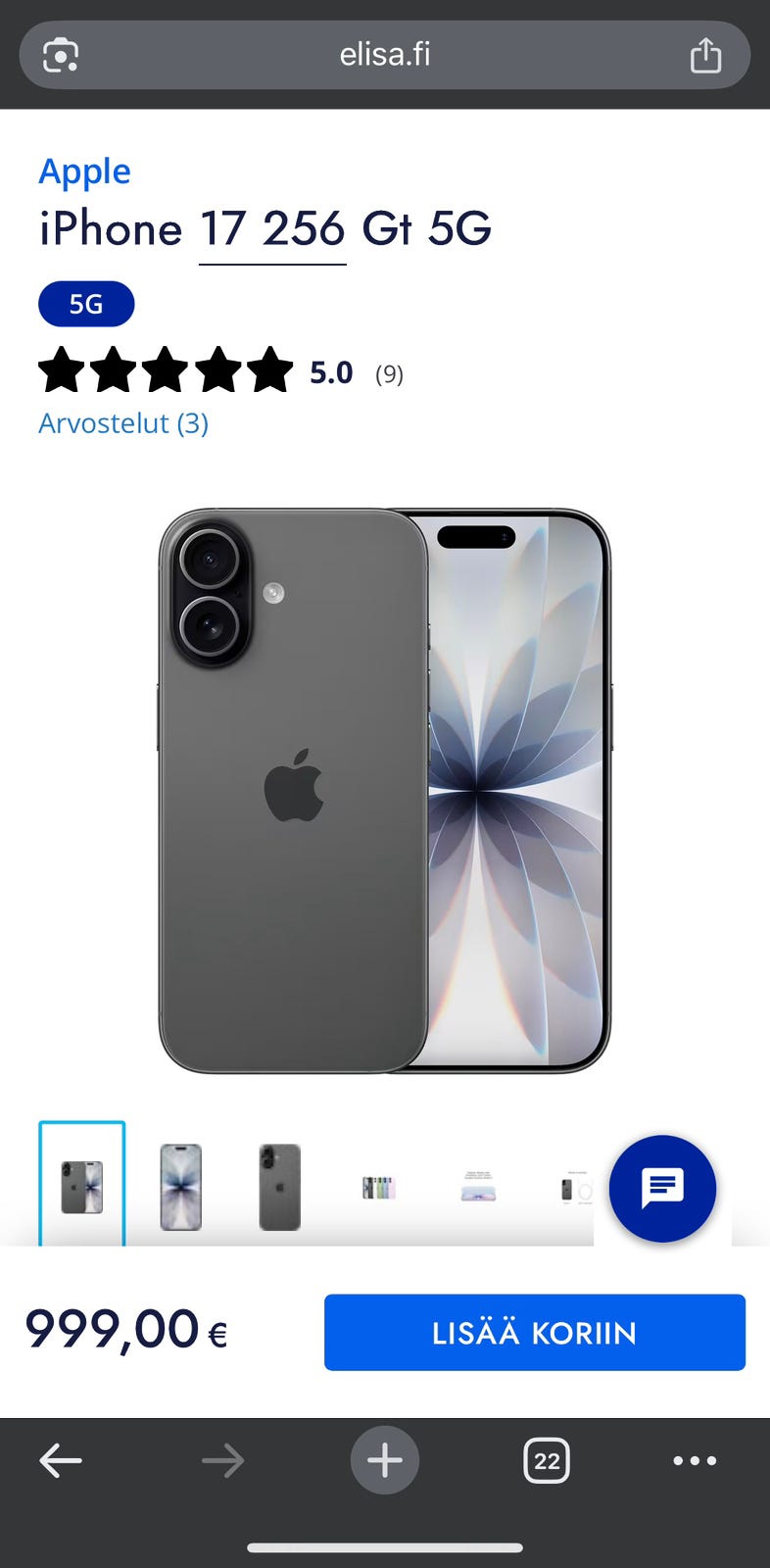Open the Apple brand page link

[84, 171]
